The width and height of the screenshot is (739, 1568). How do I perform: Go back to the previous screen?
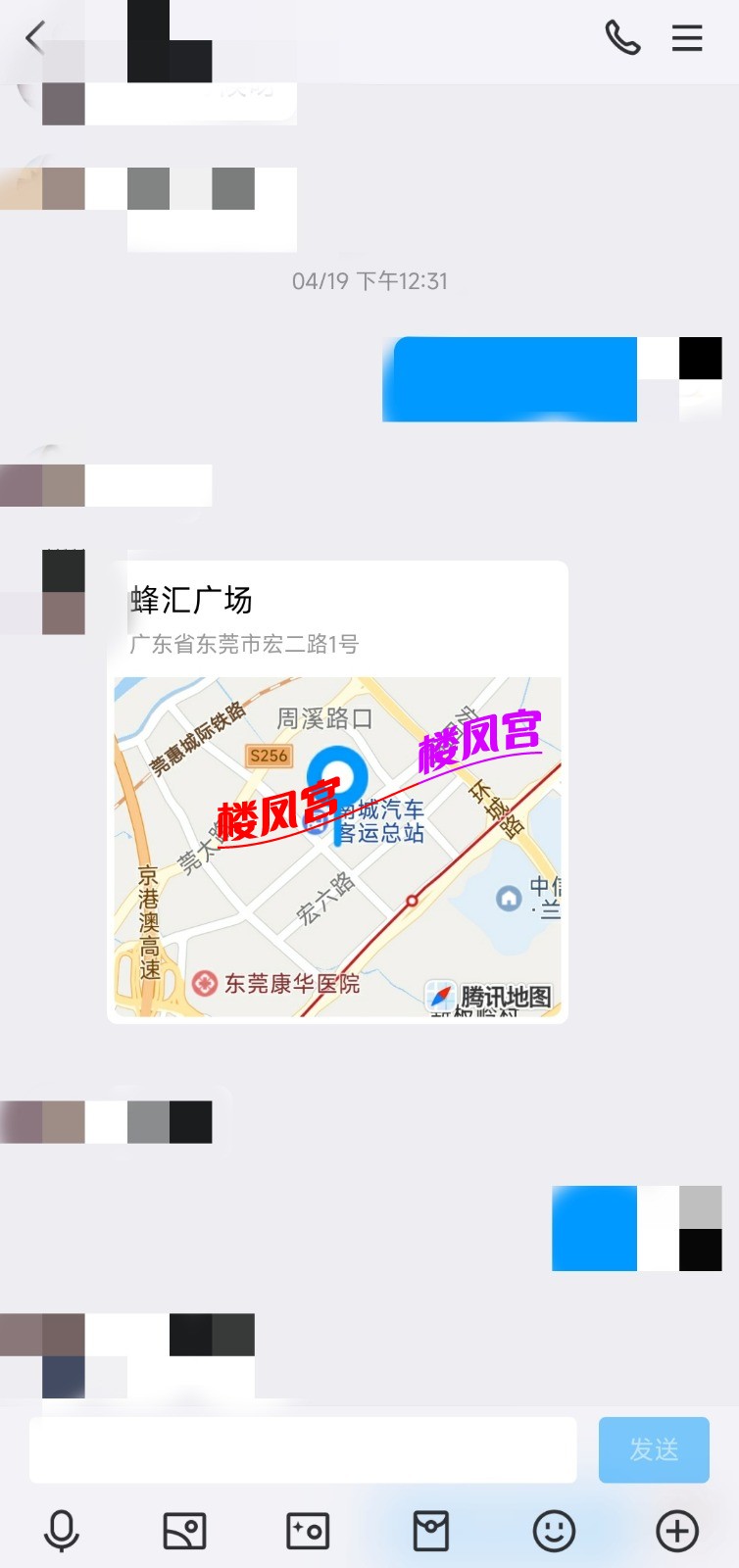[x=35, y=38]
